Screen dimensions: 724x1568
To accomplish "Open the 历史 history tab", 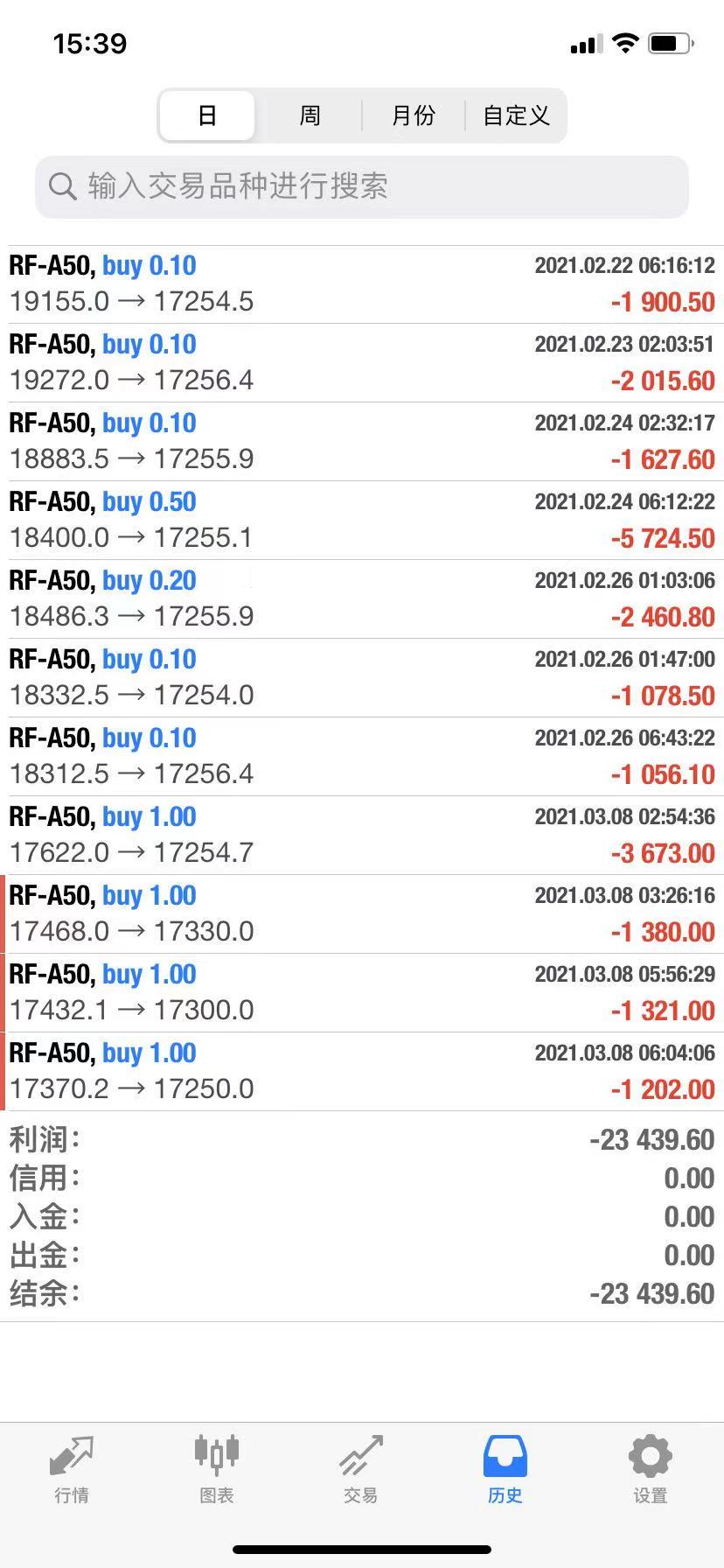I will click(505, 1470).
